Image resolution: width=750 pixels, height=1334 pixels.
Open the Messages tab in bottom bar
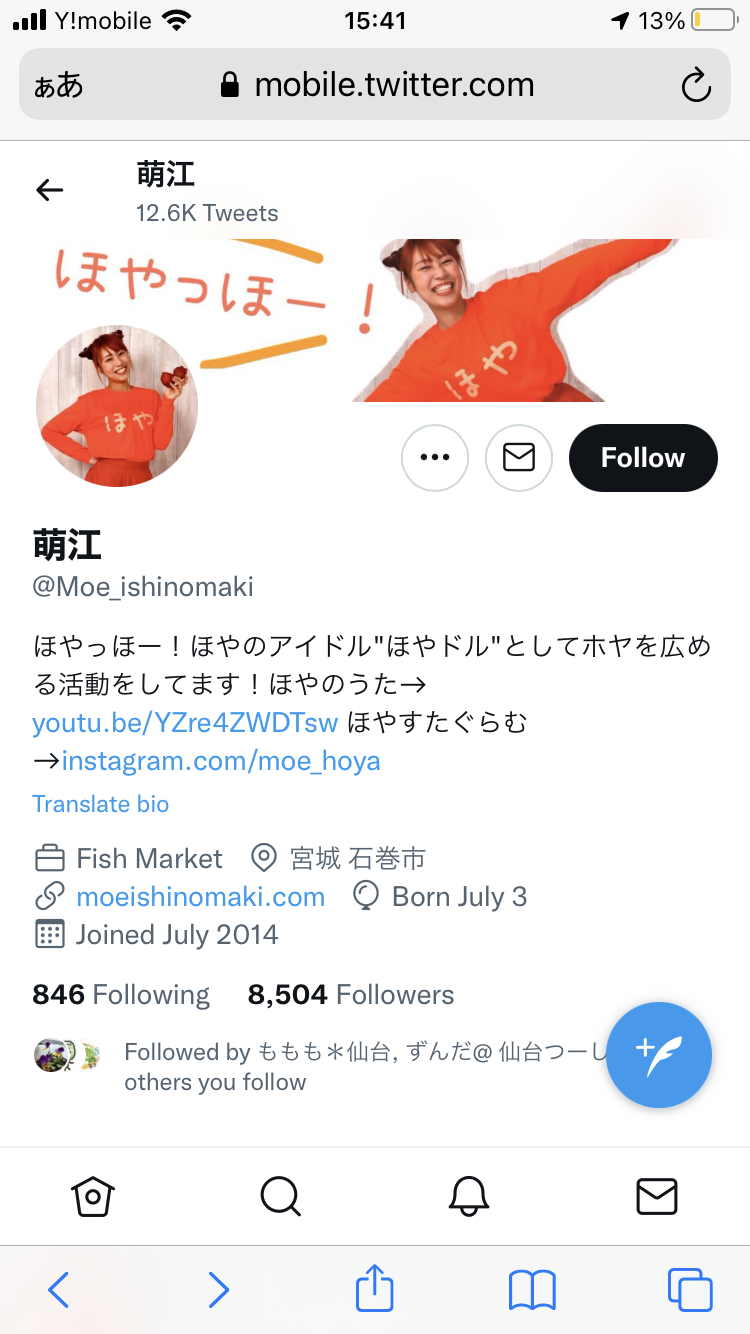pos(656,1196)
